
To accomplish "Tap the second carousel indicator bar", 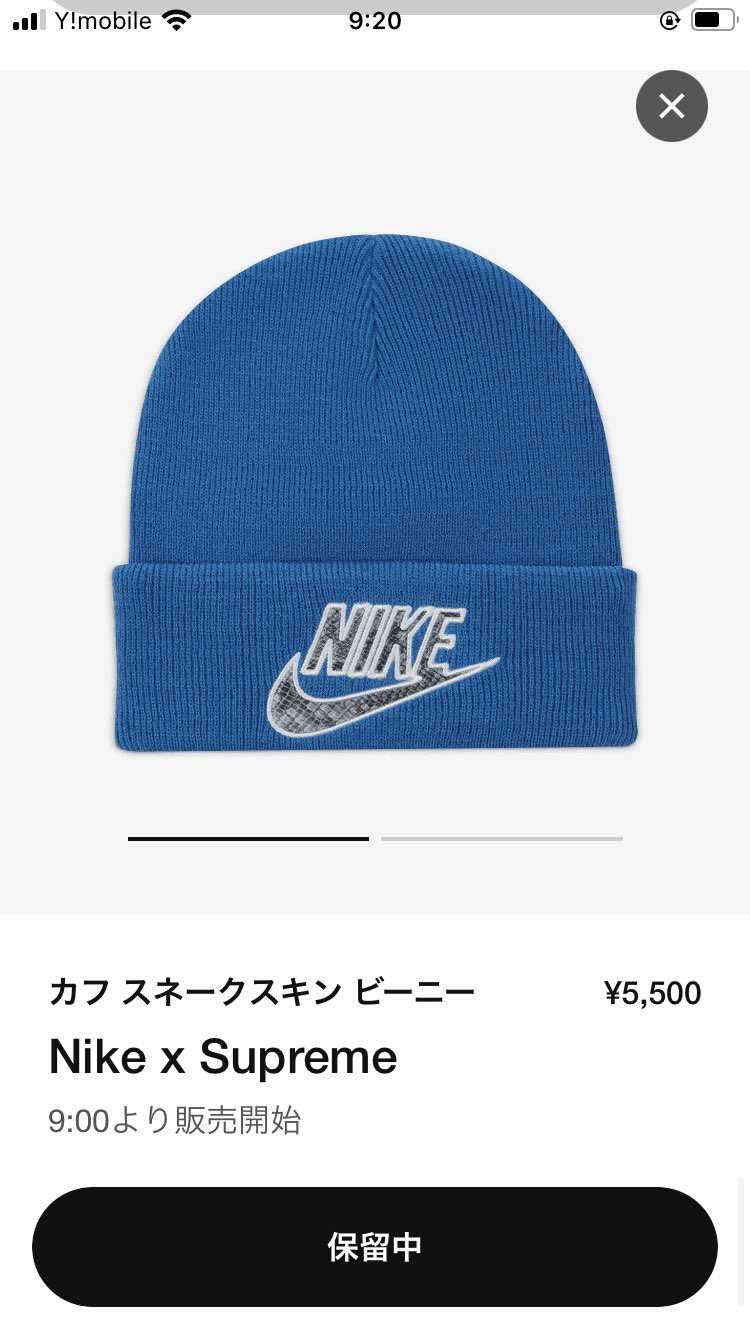I will 500,839.
